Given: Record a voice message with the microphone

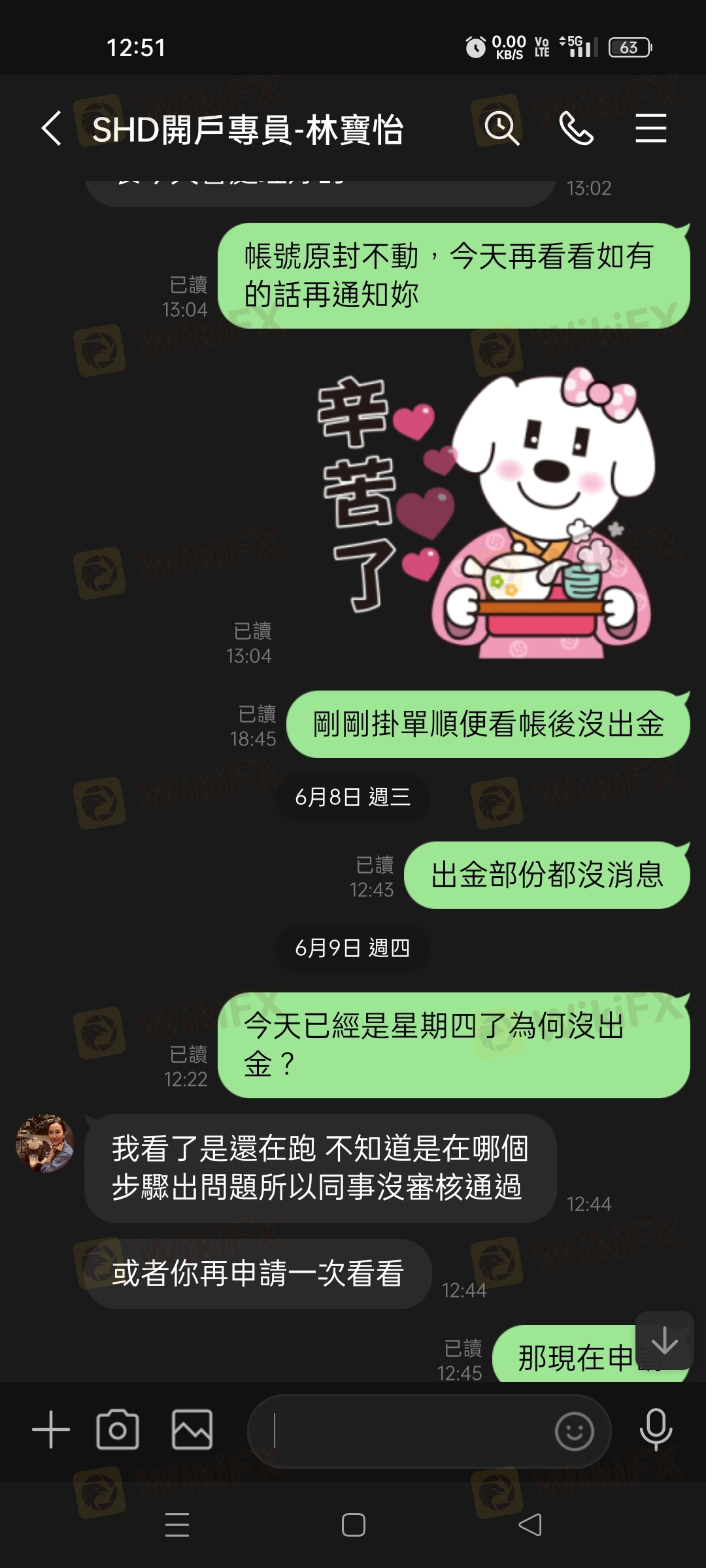Looking at the screenshot, I should tap(656, 1429).
